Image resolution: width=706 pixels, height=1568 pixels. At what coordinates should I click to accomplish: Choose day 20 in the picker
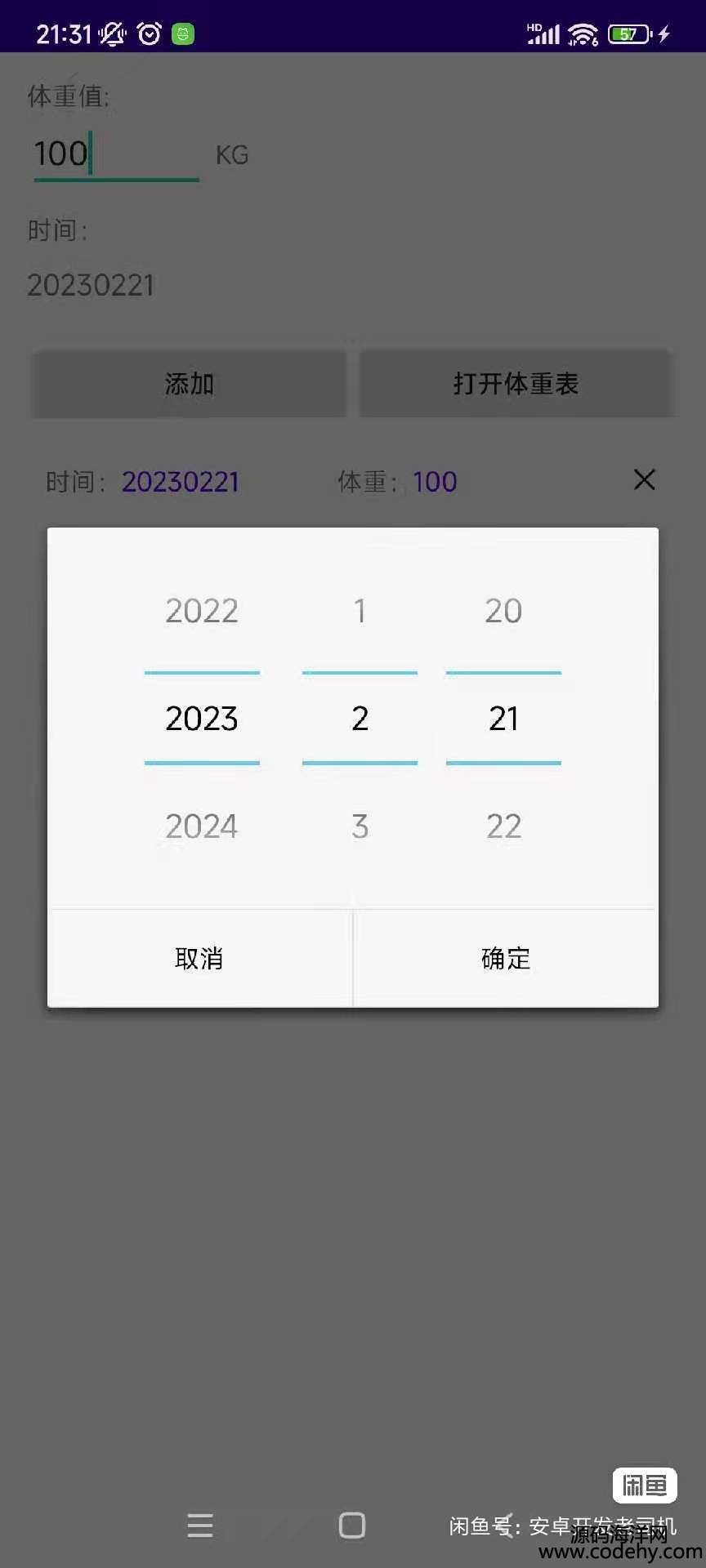pyautogui.click(x=503, y=611)
